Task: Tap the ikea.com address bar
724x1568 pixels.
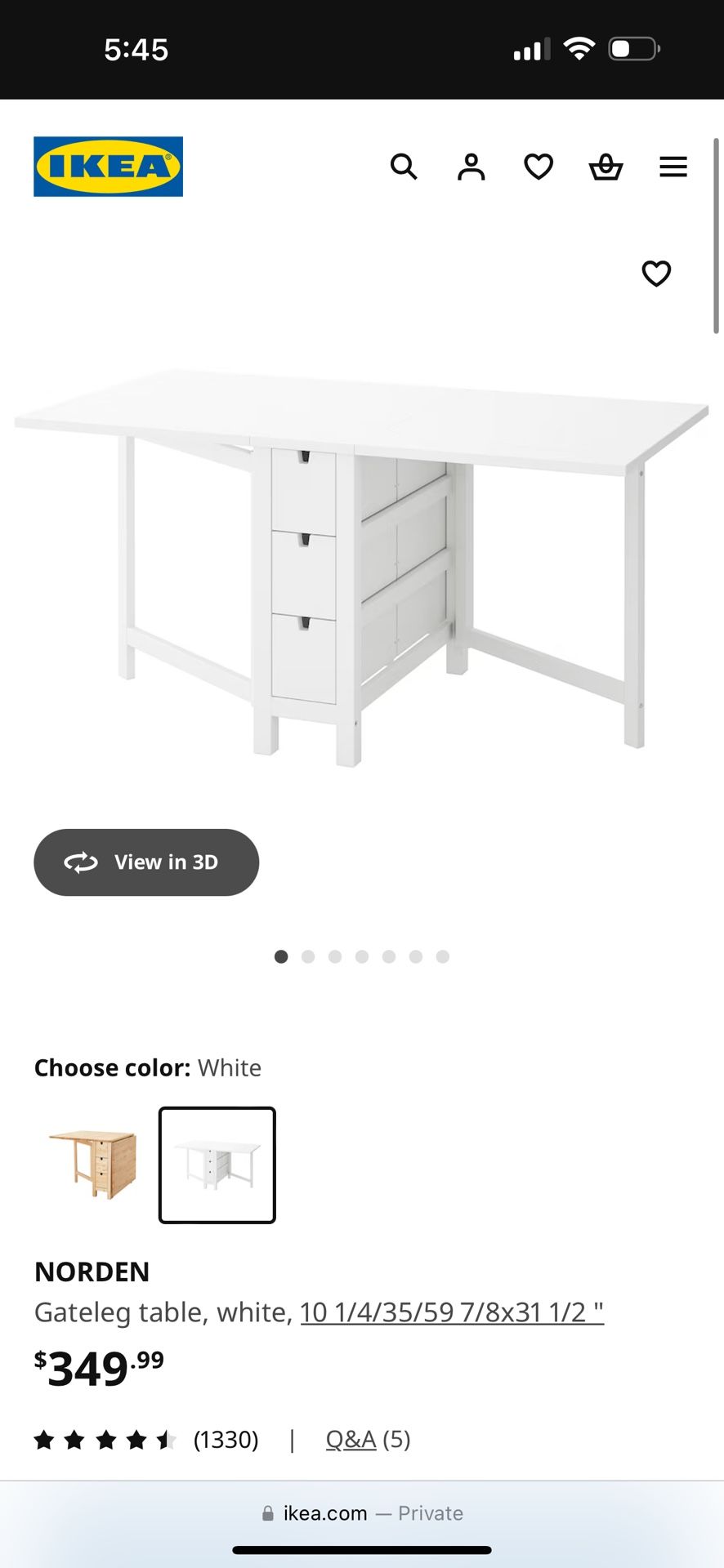Action: coord(362,1513)
